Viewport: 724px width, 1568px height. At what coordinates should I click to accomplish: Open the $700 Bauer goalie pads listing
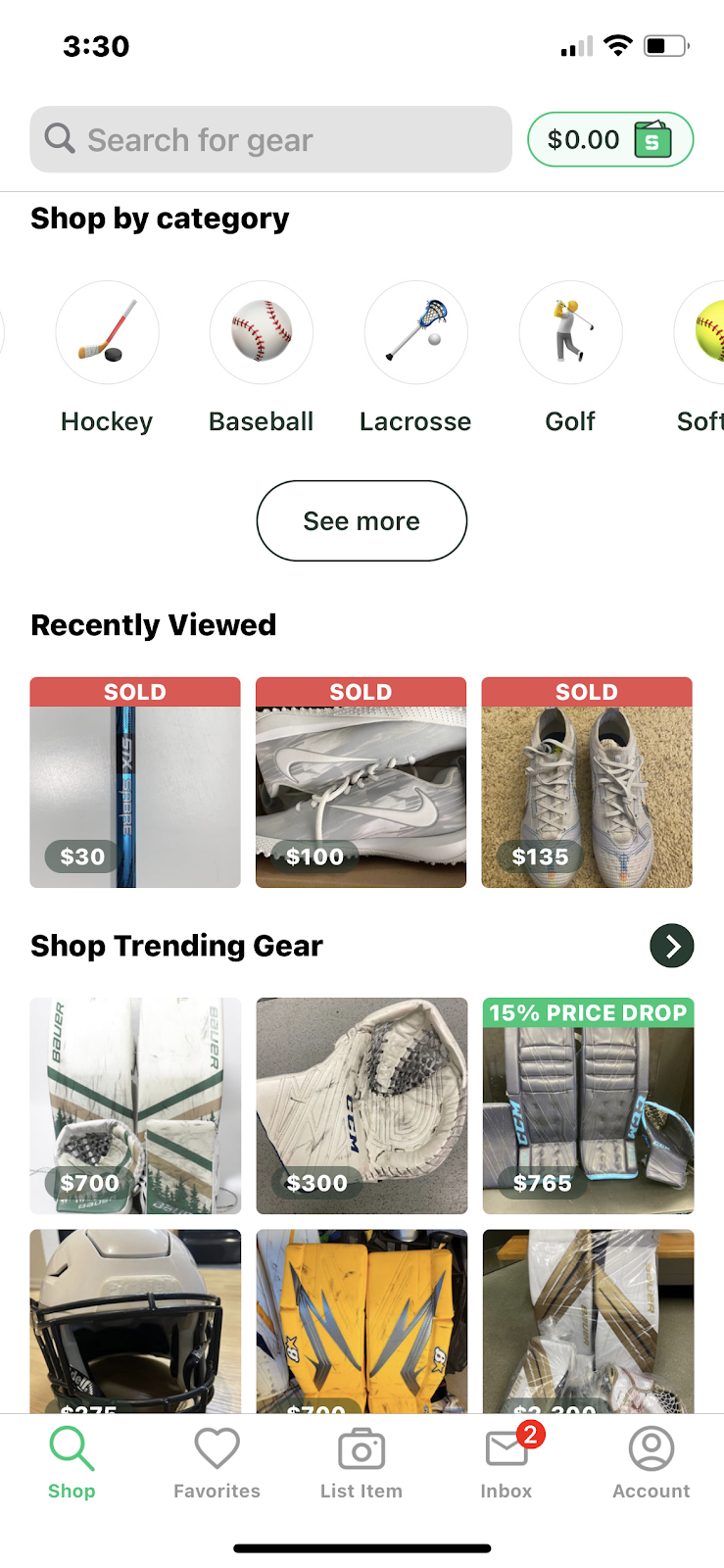(x=135, y=1105)
